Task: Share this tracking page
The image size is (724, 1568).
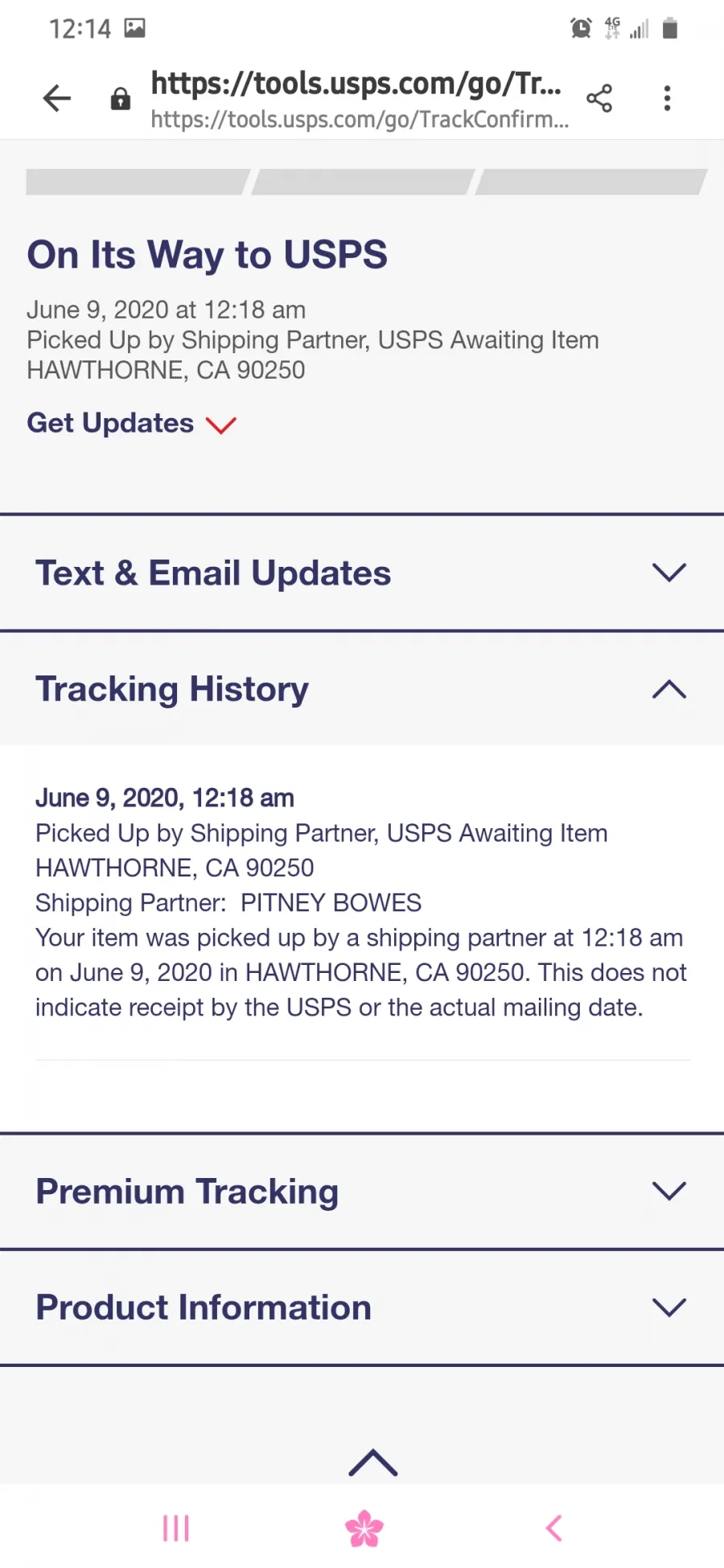Action: coord(599,98)
